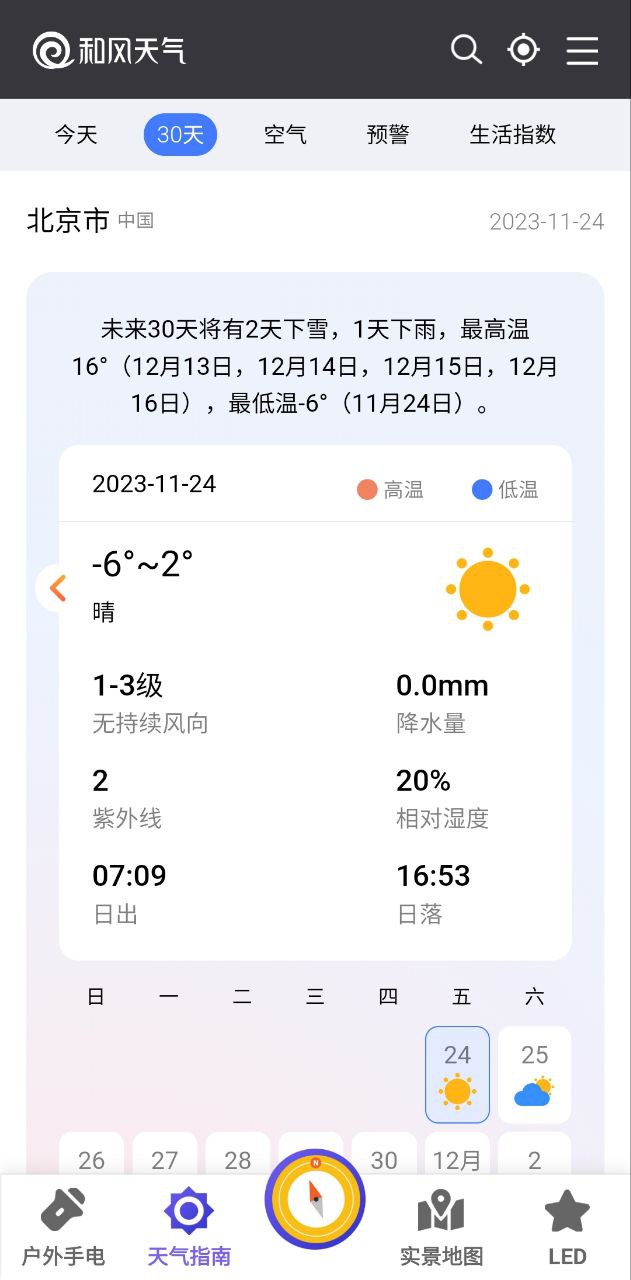Open the LED tab
The height and width of the screenshot is (1280, 631).
tap(567, 1228)
